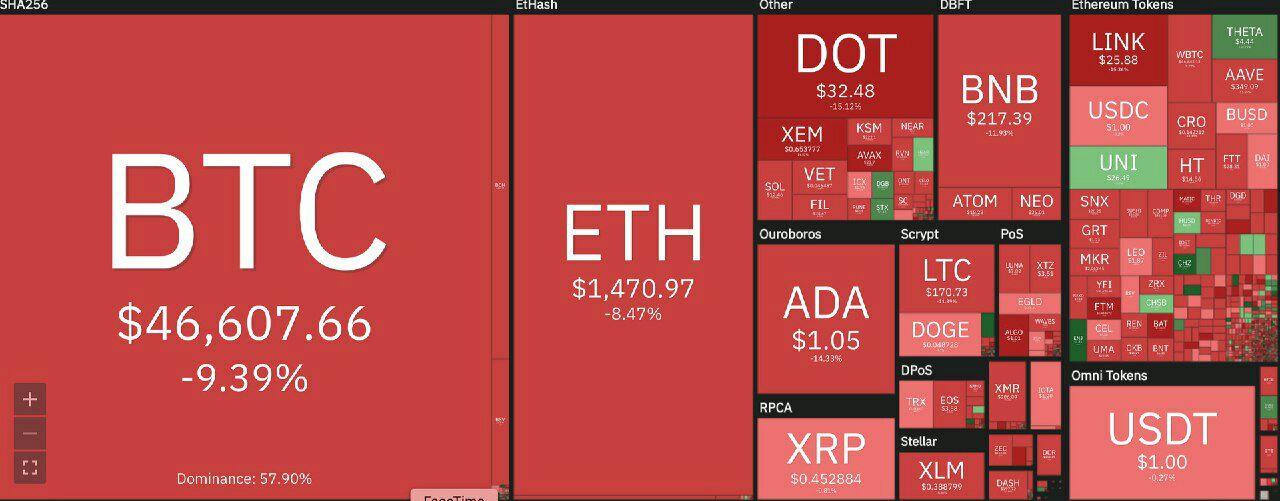This screenshot has height=501, width=1280.
Task: Zoom out of the heatmap
Action: 30,433
